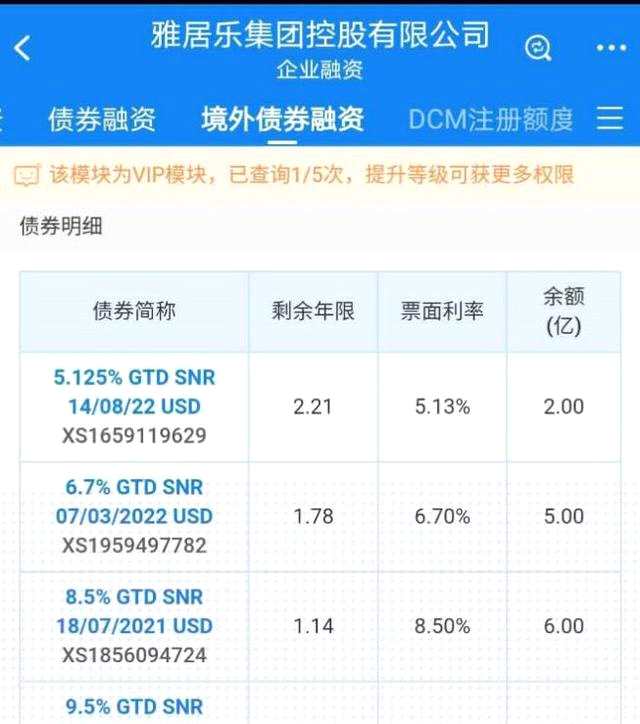Tap the refresh/sync icon in the header
Image resolution: width=640 pixels, height=724 pixels.
[x=538, y=47]
